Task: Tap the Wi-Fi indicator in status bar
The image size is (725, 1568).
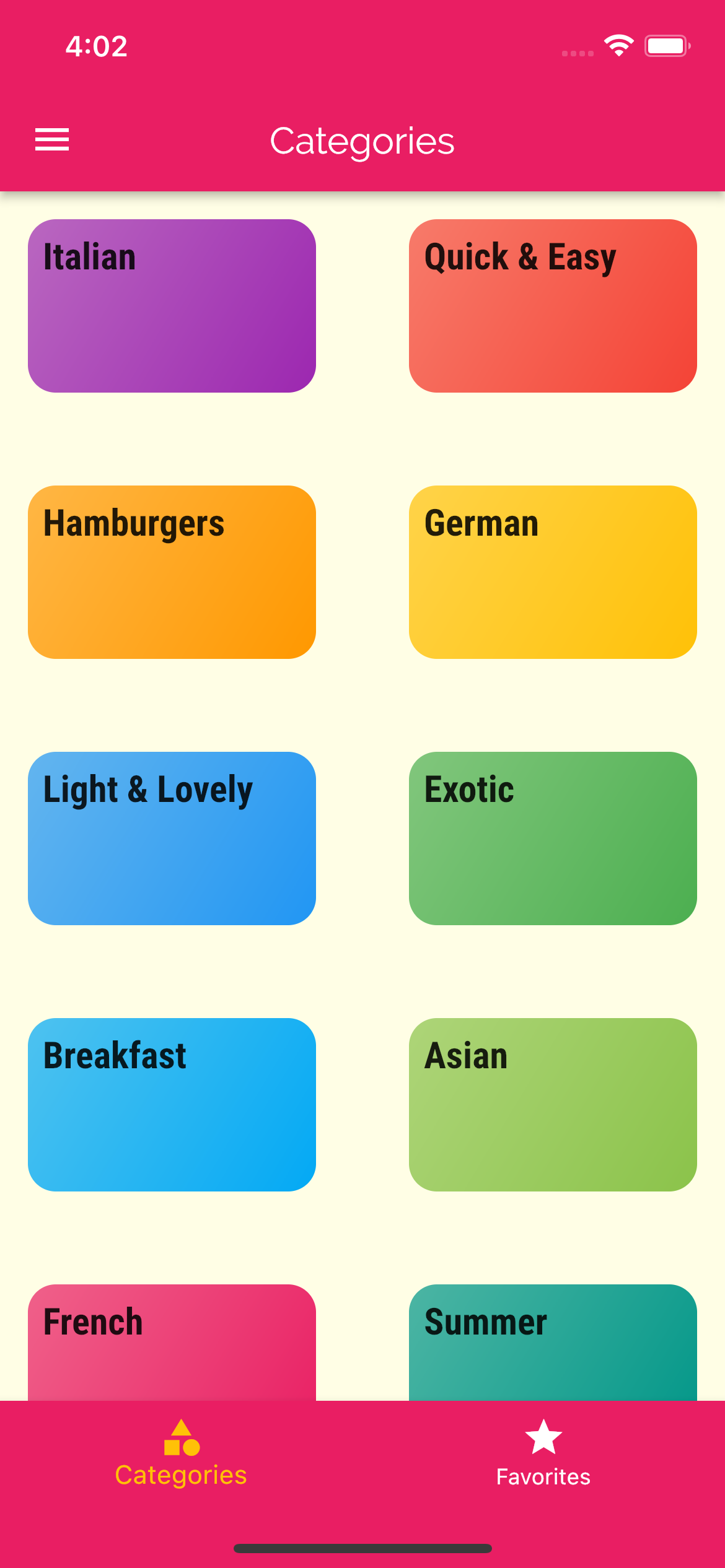Action: (x=618, y=43)
